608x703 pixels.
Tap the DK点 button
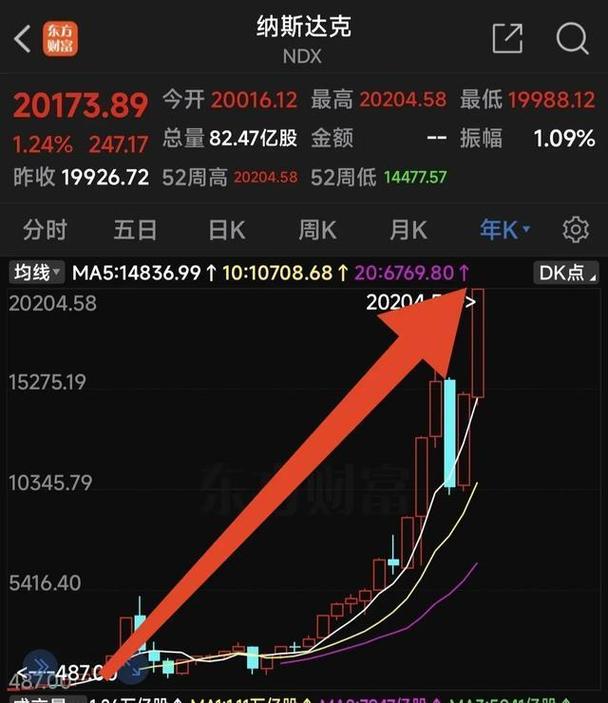[x=567, y=272]
